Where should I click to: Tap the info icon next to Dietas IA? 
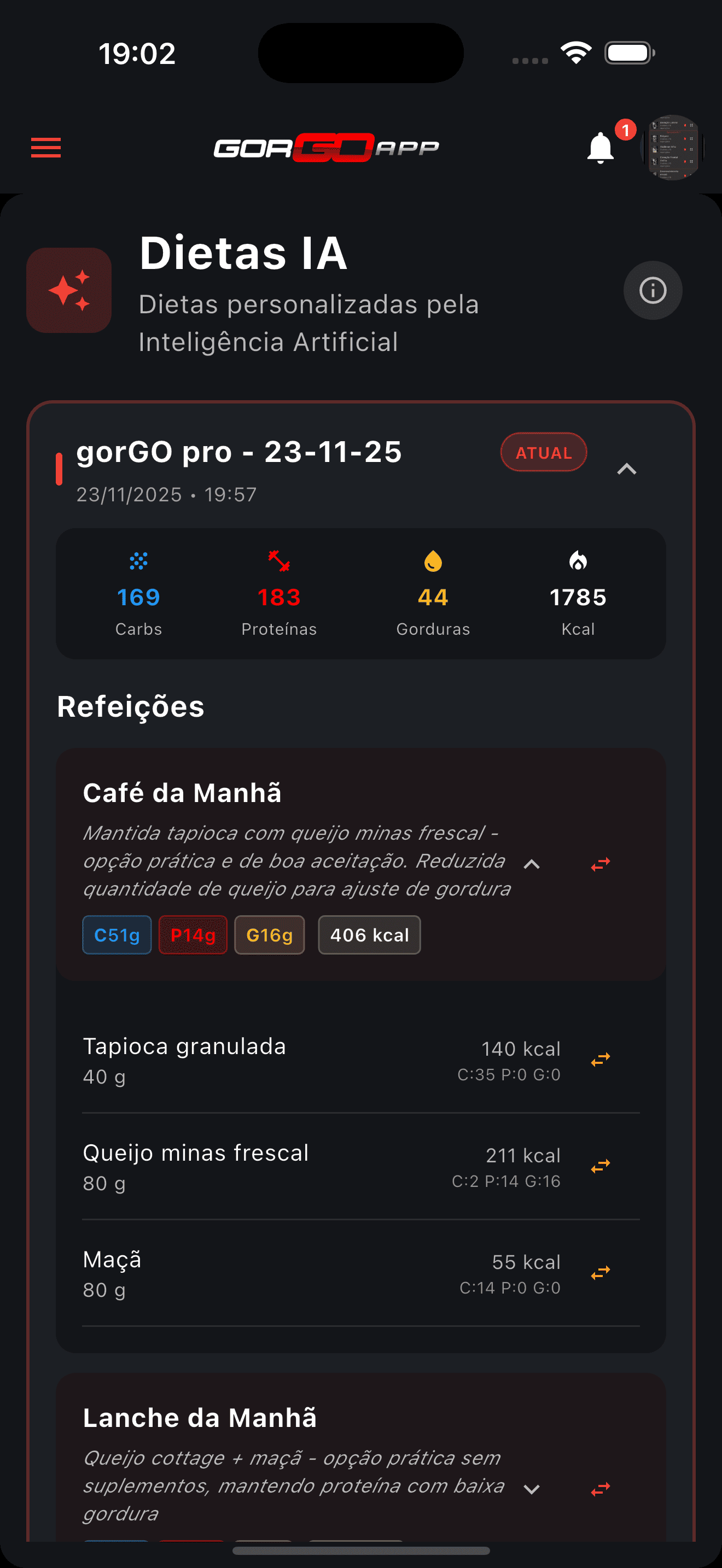(x=652, y=290)
